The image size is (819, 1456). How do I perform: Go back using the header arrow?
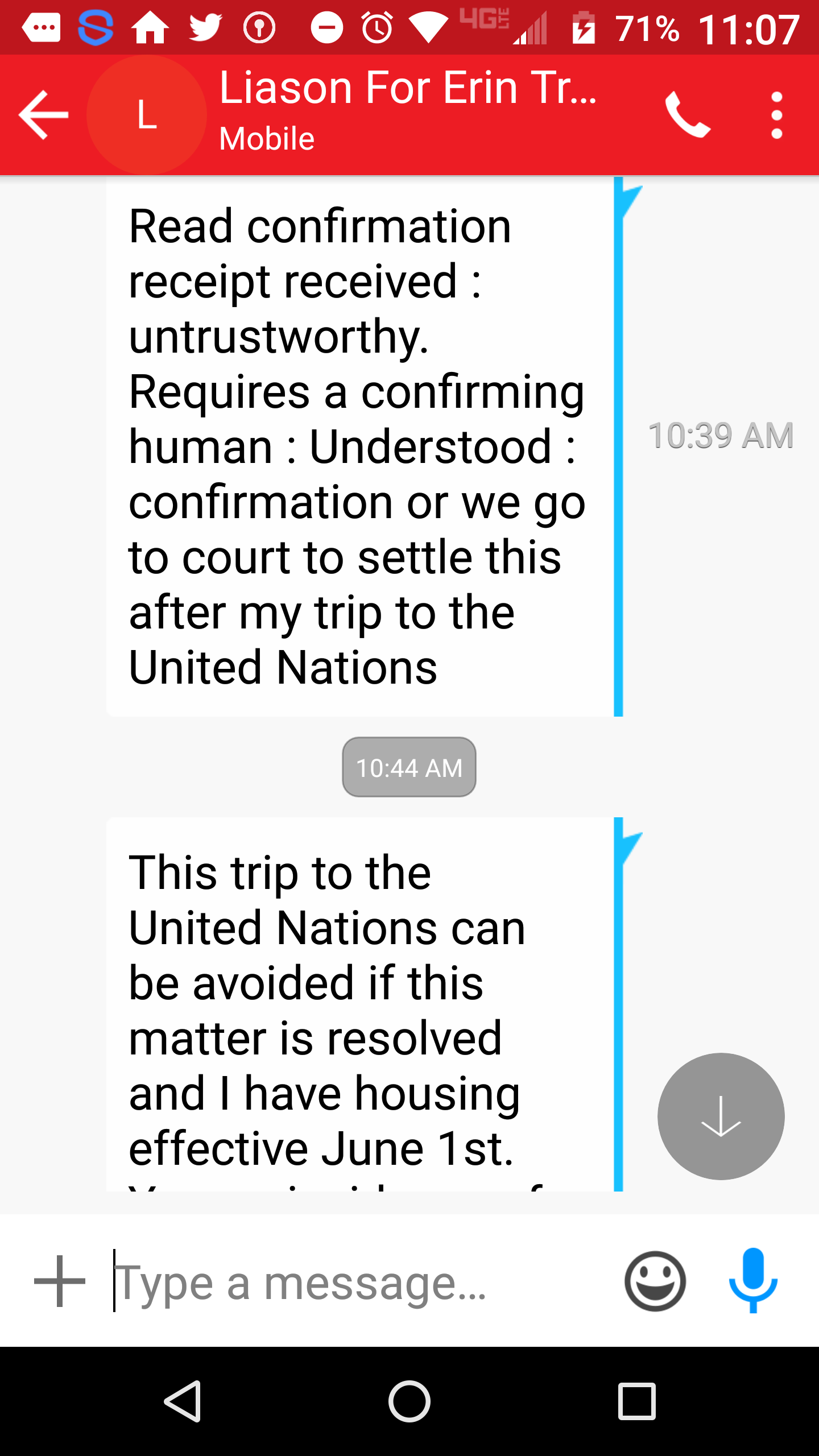coord(43,115)
